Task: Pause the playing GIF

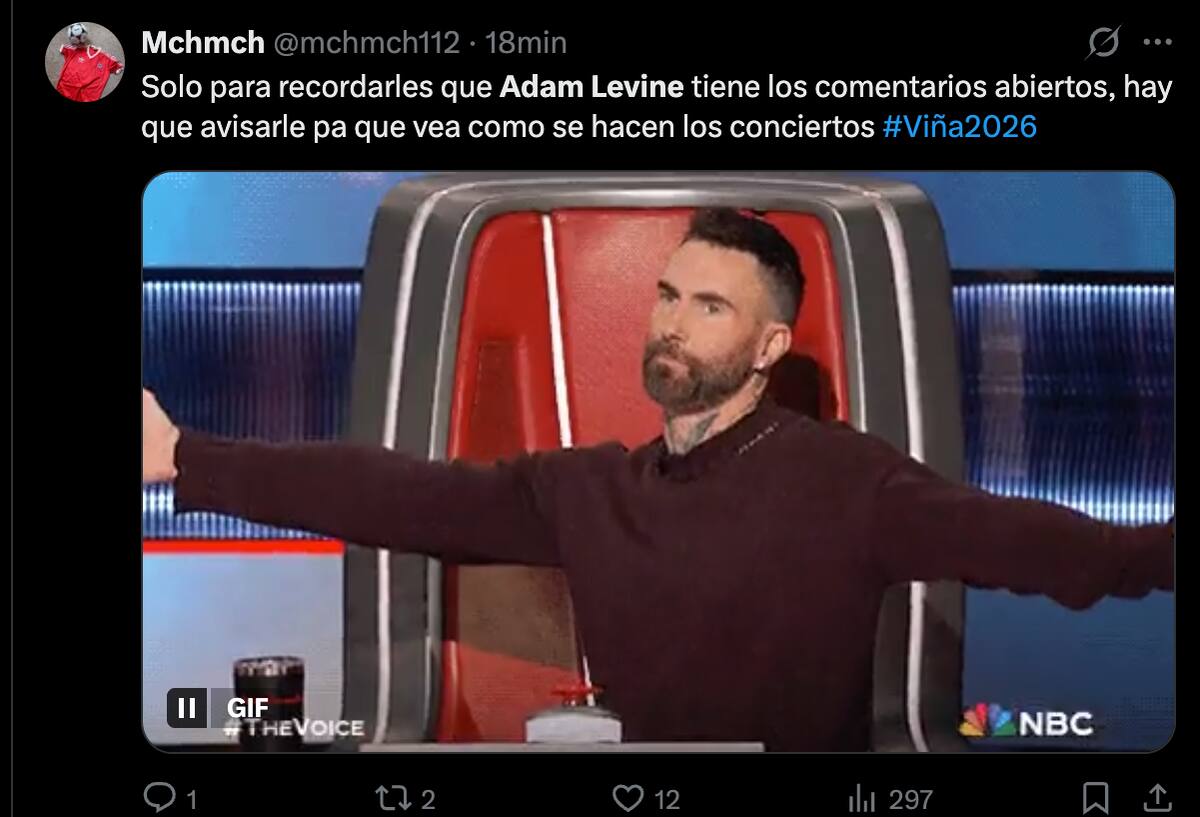Action: pos(187,708)
